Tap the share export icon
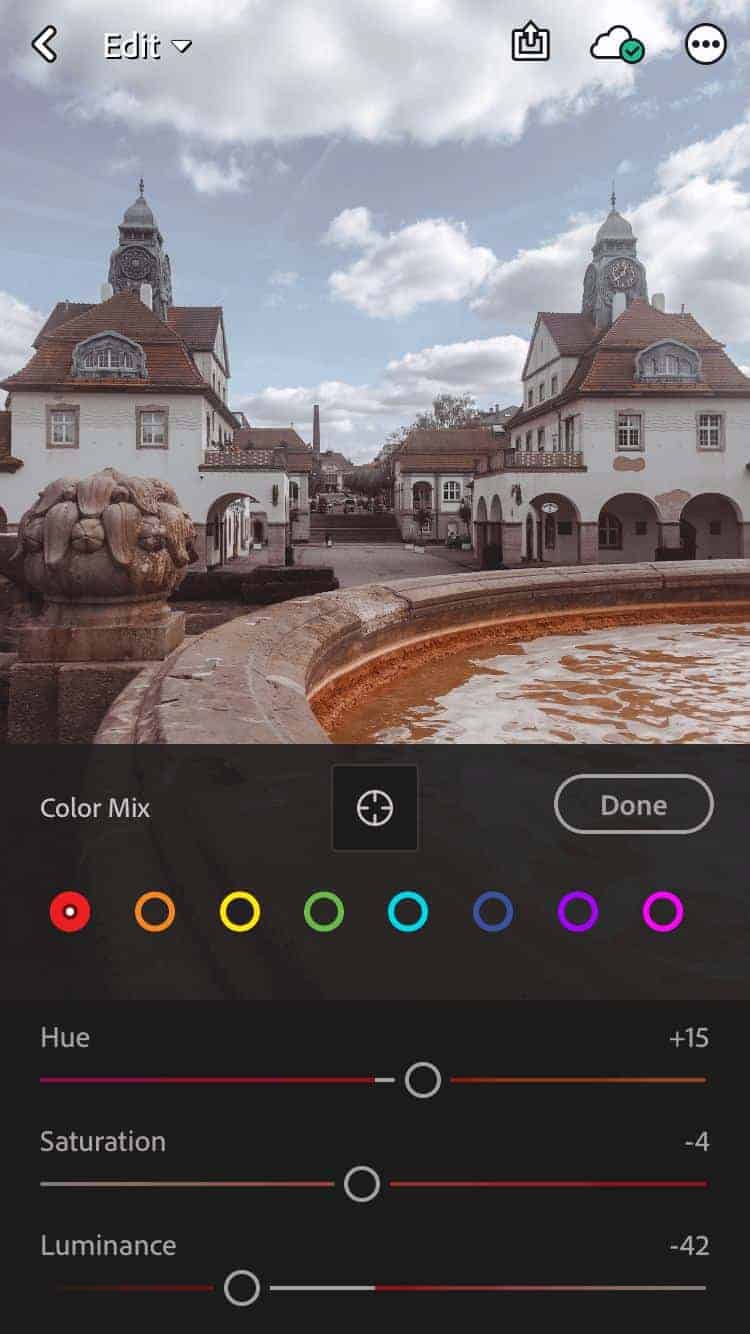The width and height of the screenshot is (750, 1334). pyautogui.click(x=531, y=44)
